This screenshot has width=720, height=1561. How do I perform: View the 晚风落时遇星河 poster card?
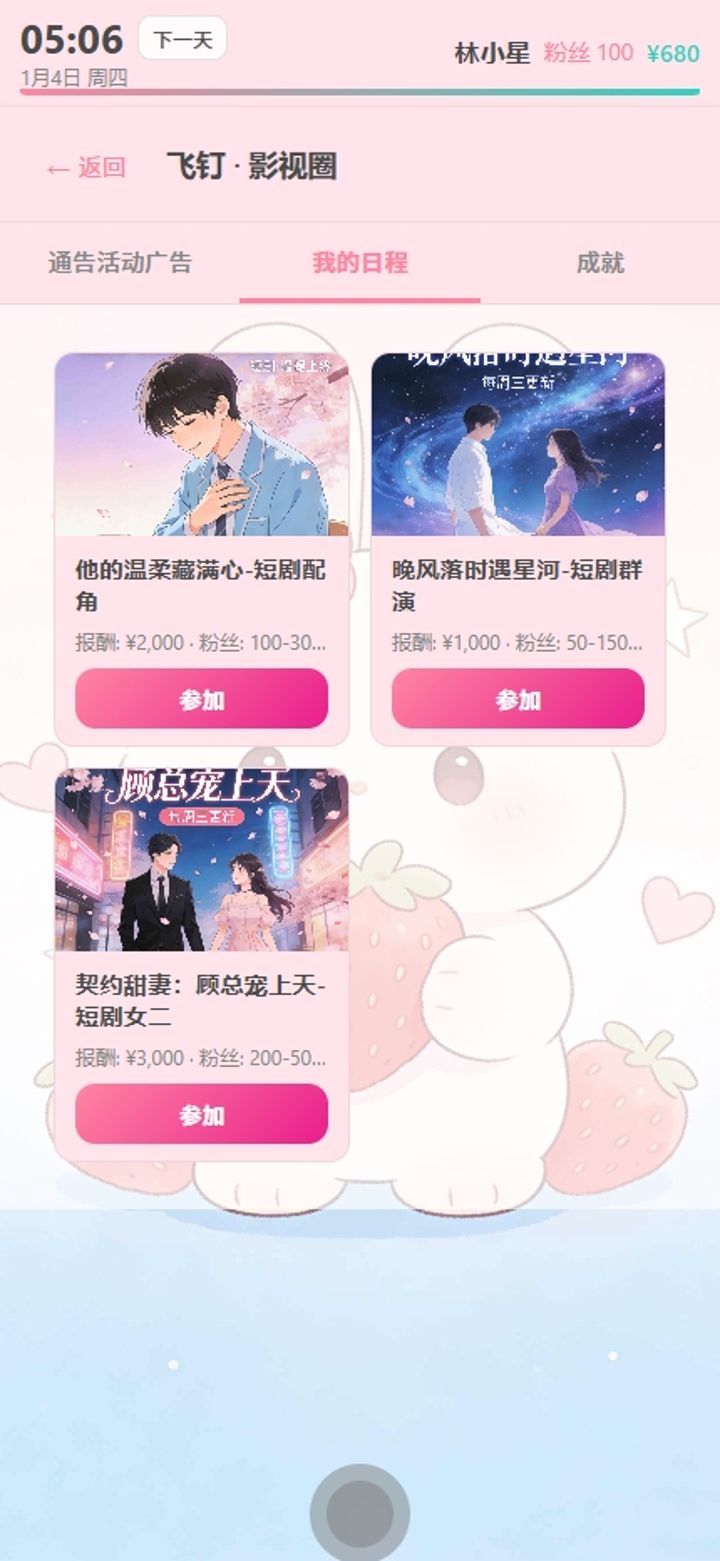(517, 445)
